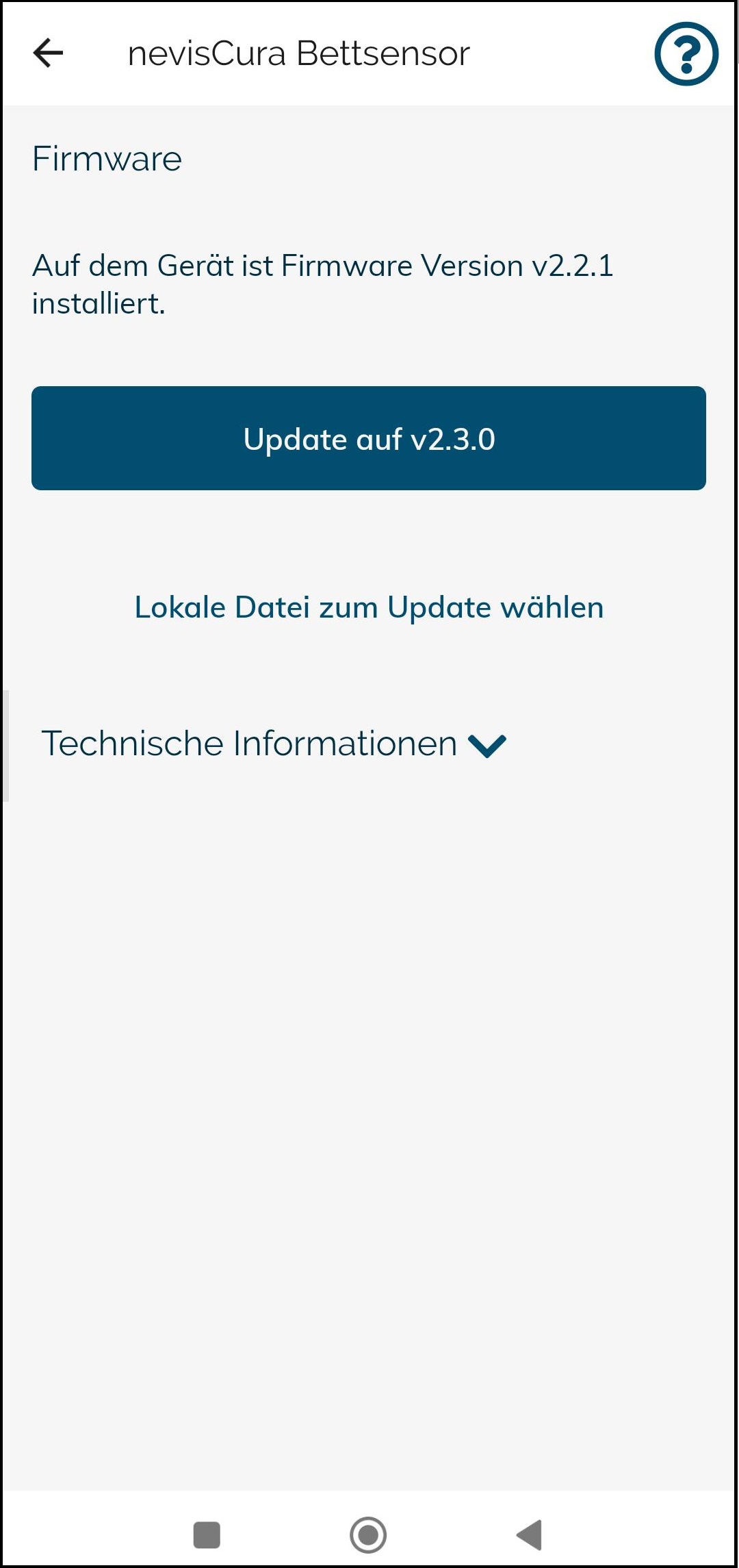The width and height of the screenshot is (739, 1568).
Task: Tap the back arrow to leave Bettsensor page
Action: (47, 53)
